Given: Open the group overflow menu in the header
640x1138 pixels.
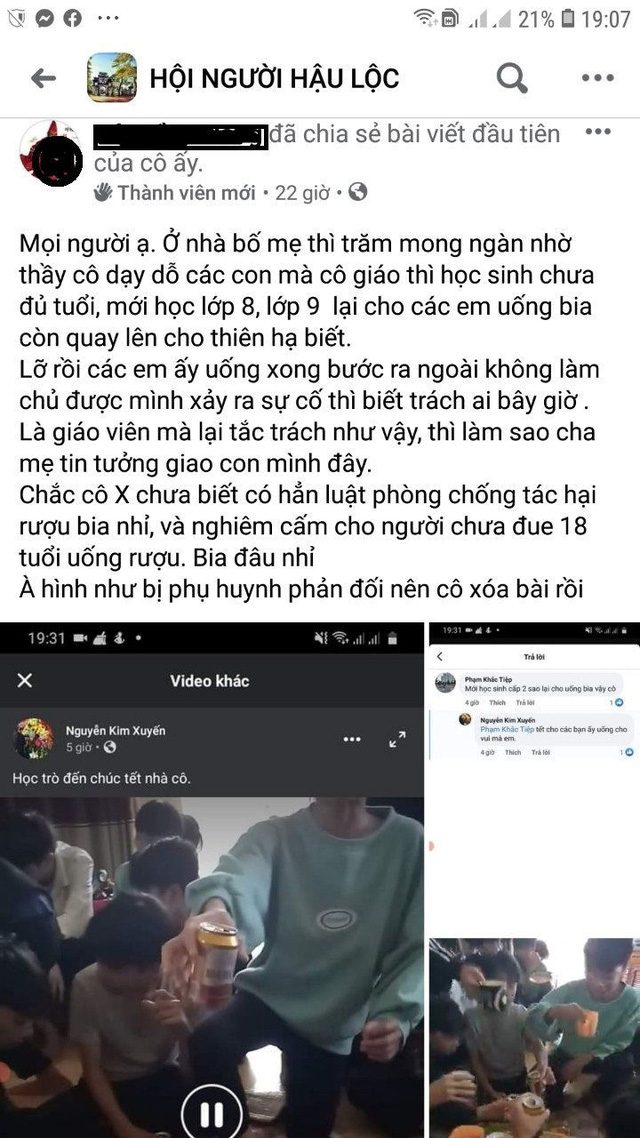Looking at the screenshot, I should pyautogui.click(x=597, y=78).
